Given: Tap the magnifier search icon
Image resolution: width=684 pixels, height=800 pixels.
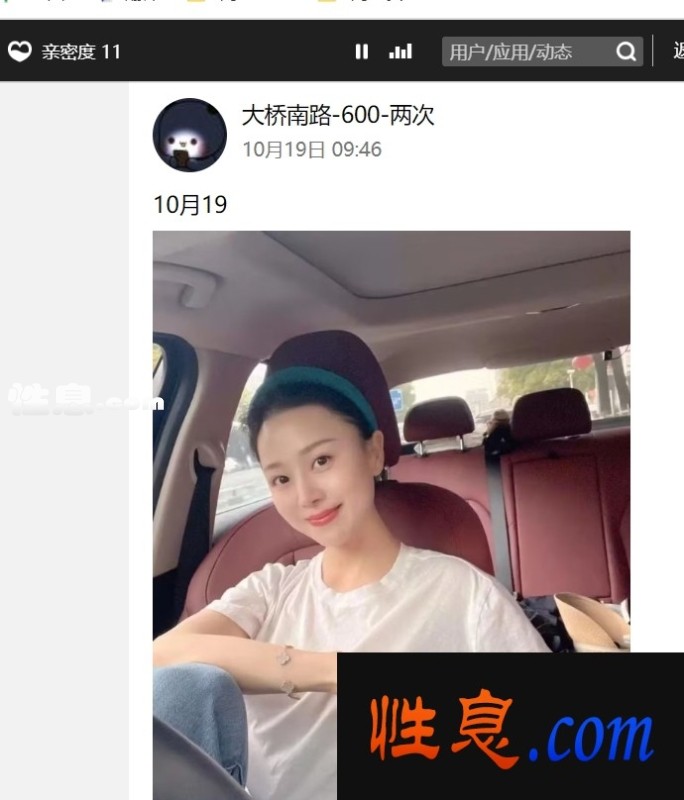Looking at the screenshot, I should 627,52.
